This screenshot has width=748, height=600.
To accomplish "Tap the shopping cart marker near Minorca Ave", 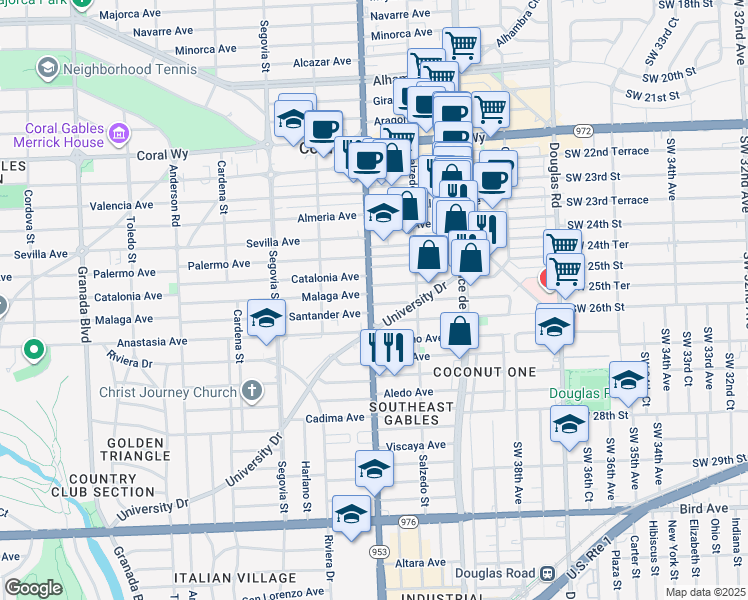I will 461,43.
